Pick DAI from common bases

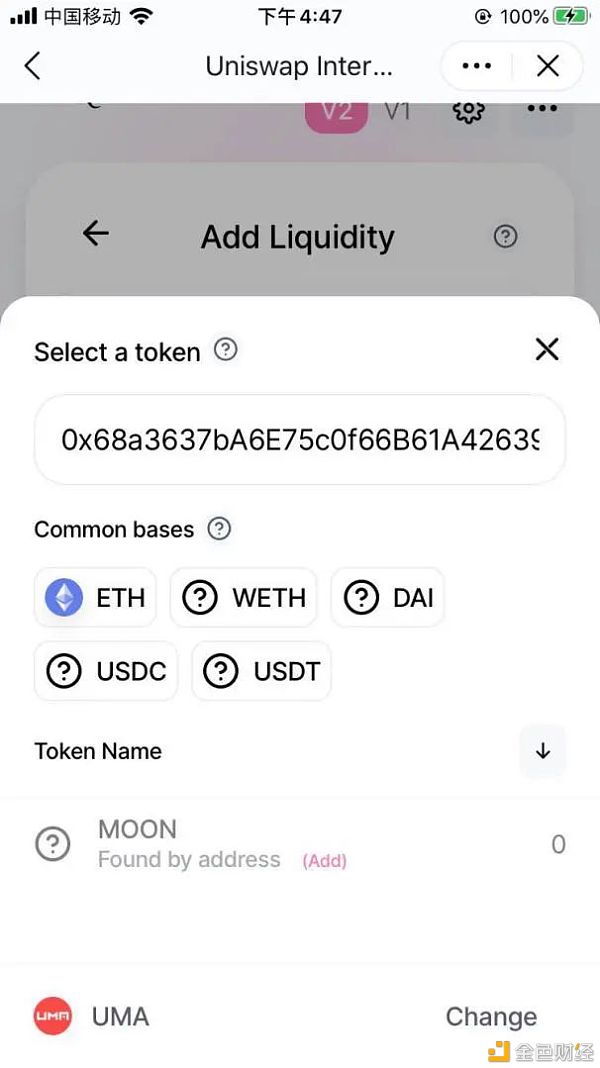(388, 598)
